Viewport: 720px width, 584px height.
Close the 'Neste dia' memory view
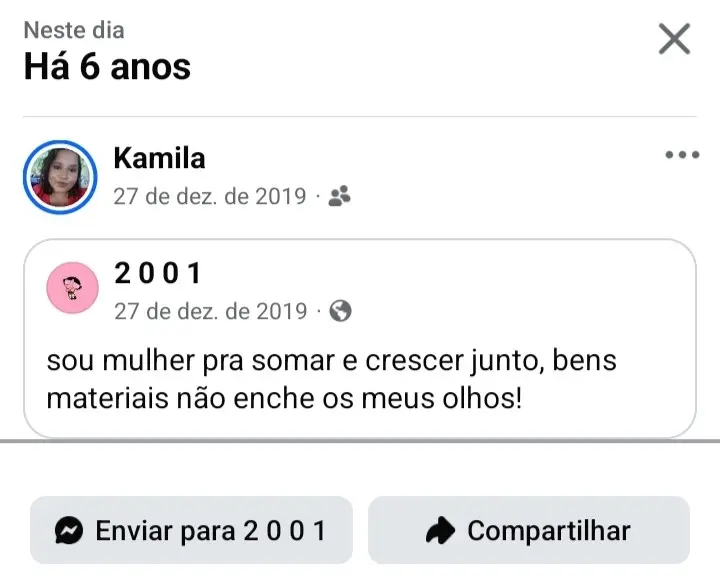point(675,40)
